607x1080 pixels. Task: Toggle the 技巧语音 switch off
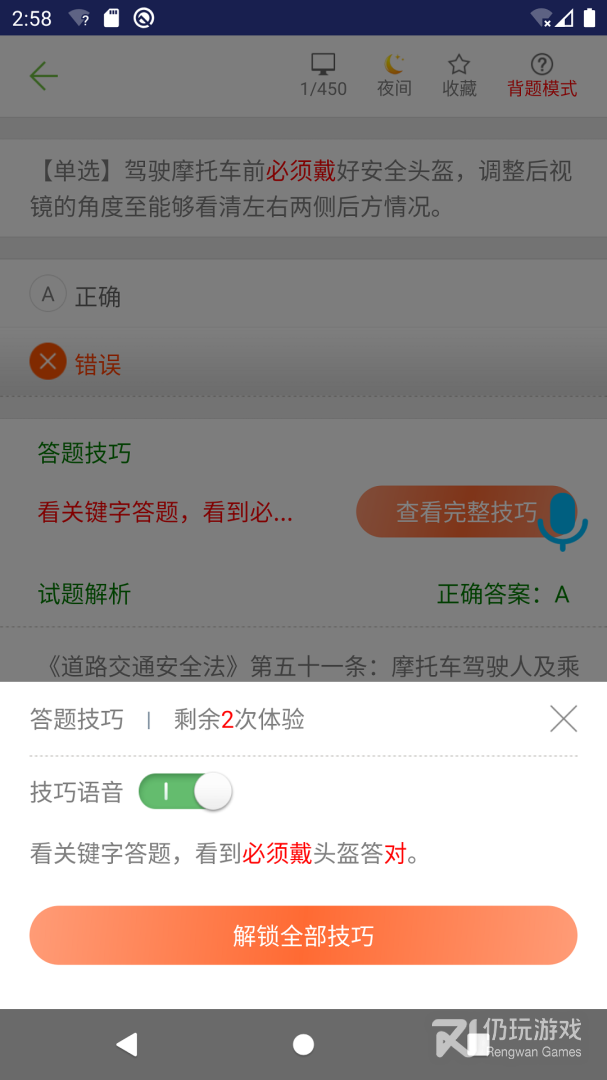click(x=185, y=792)
